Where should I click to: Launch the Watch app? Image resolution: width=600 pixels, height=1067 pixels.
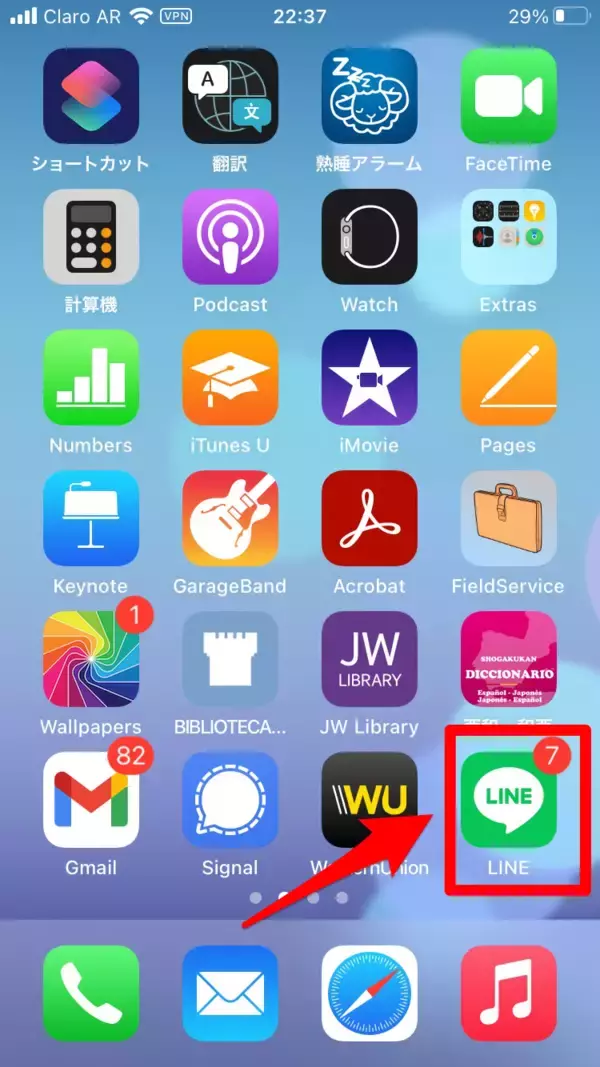[x=369, y=236]
